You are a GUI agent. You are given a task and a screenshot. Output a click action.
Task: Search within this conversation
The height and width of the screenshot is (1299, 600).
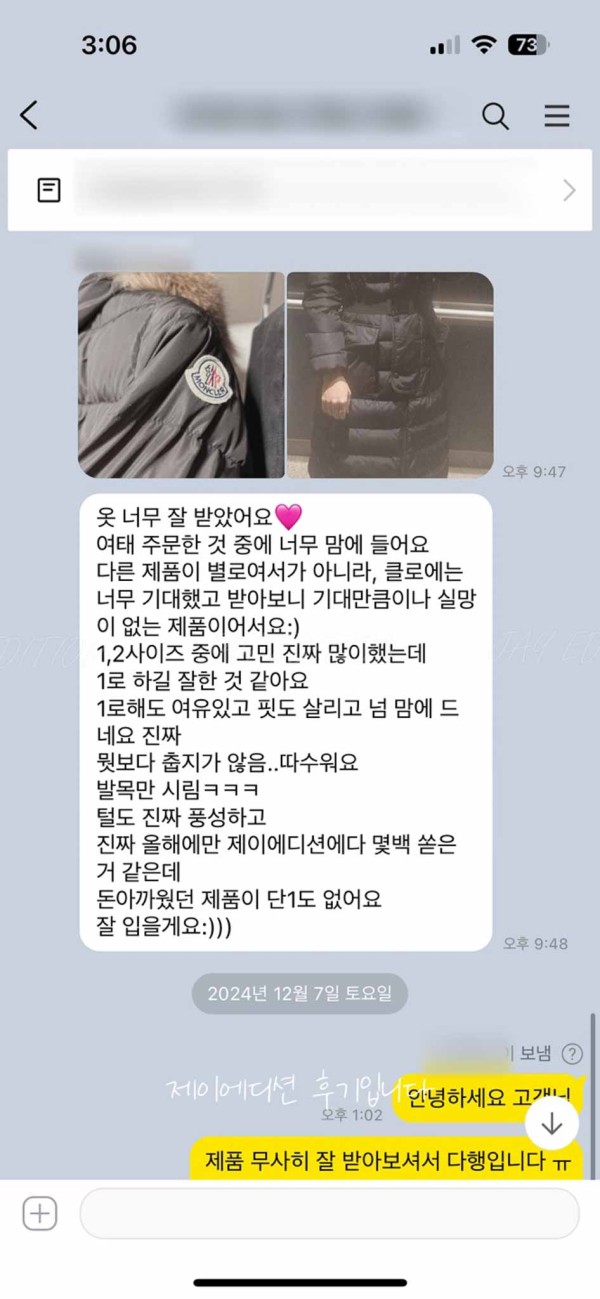496,116
